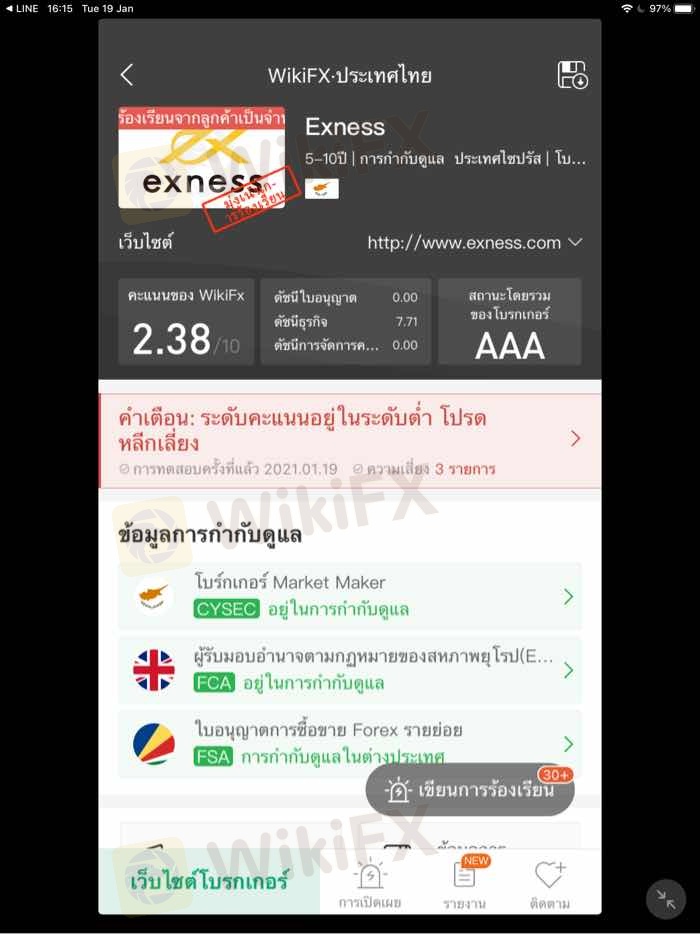Open the CYSEC Market Maker license row
The width and height of the screenshot is (700, 934).
350,596
